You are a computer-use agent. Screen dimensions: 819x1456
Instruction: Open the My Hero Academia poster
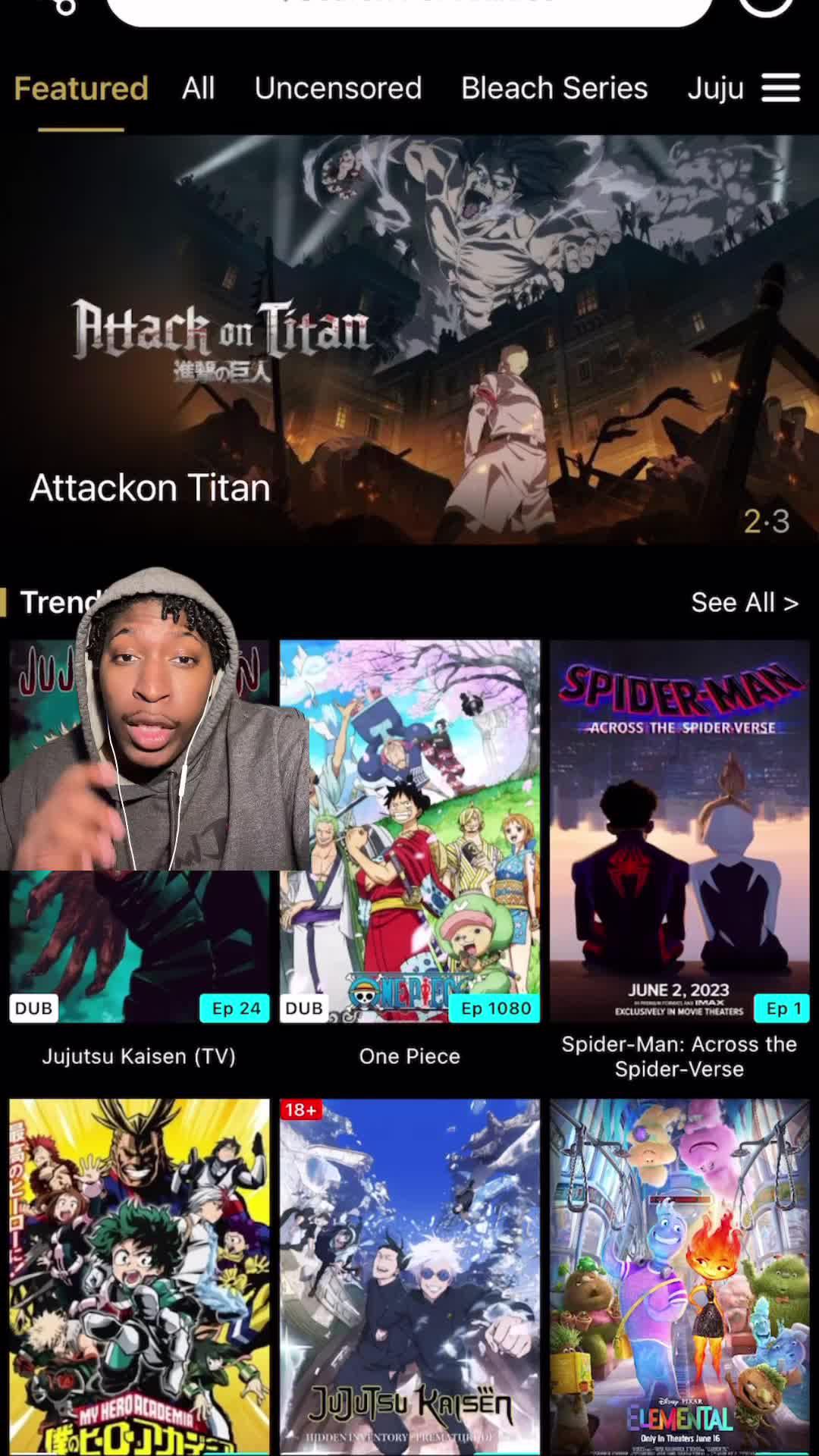tap(139, 1274)
